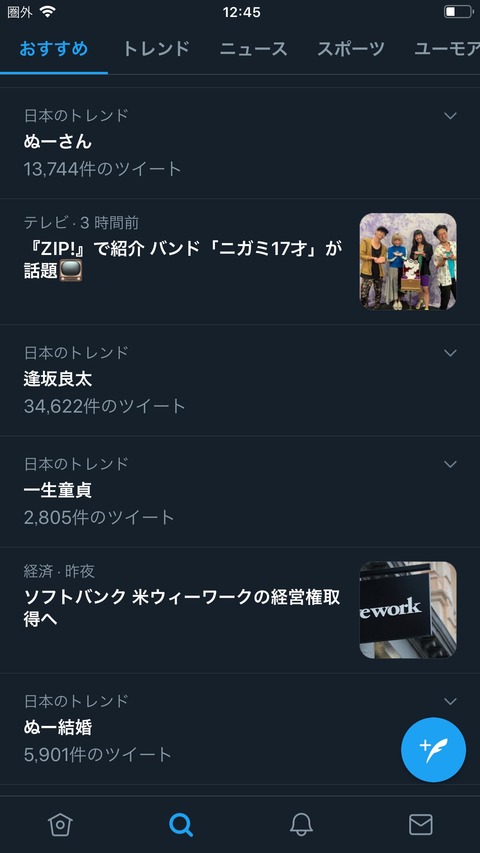This screenshot has width=480, height=853.
Task: Select the おすすめ tab
Action: pos(53,49)
